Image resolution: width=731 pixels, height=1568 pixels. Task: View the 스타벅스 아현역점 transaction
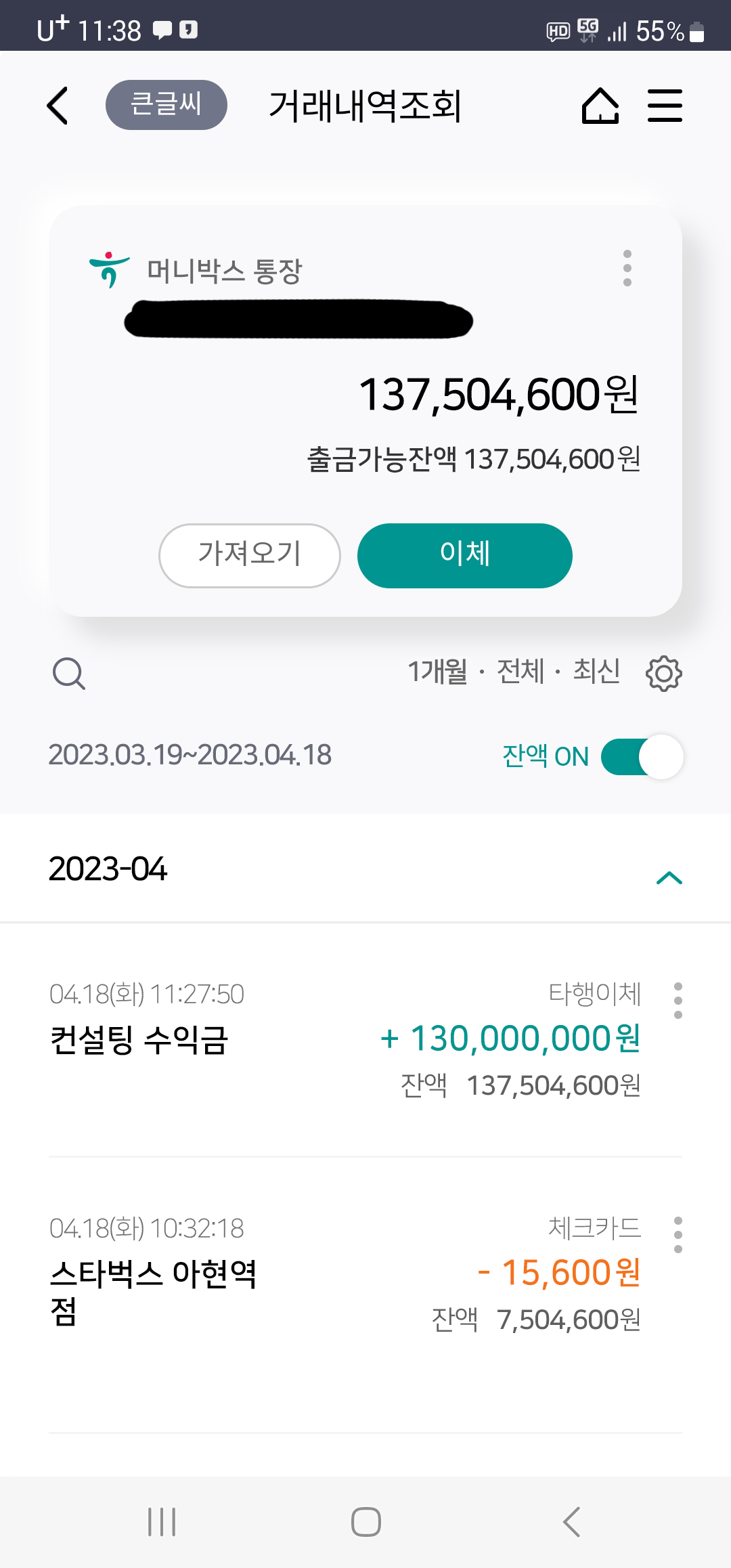[345, 1273]
